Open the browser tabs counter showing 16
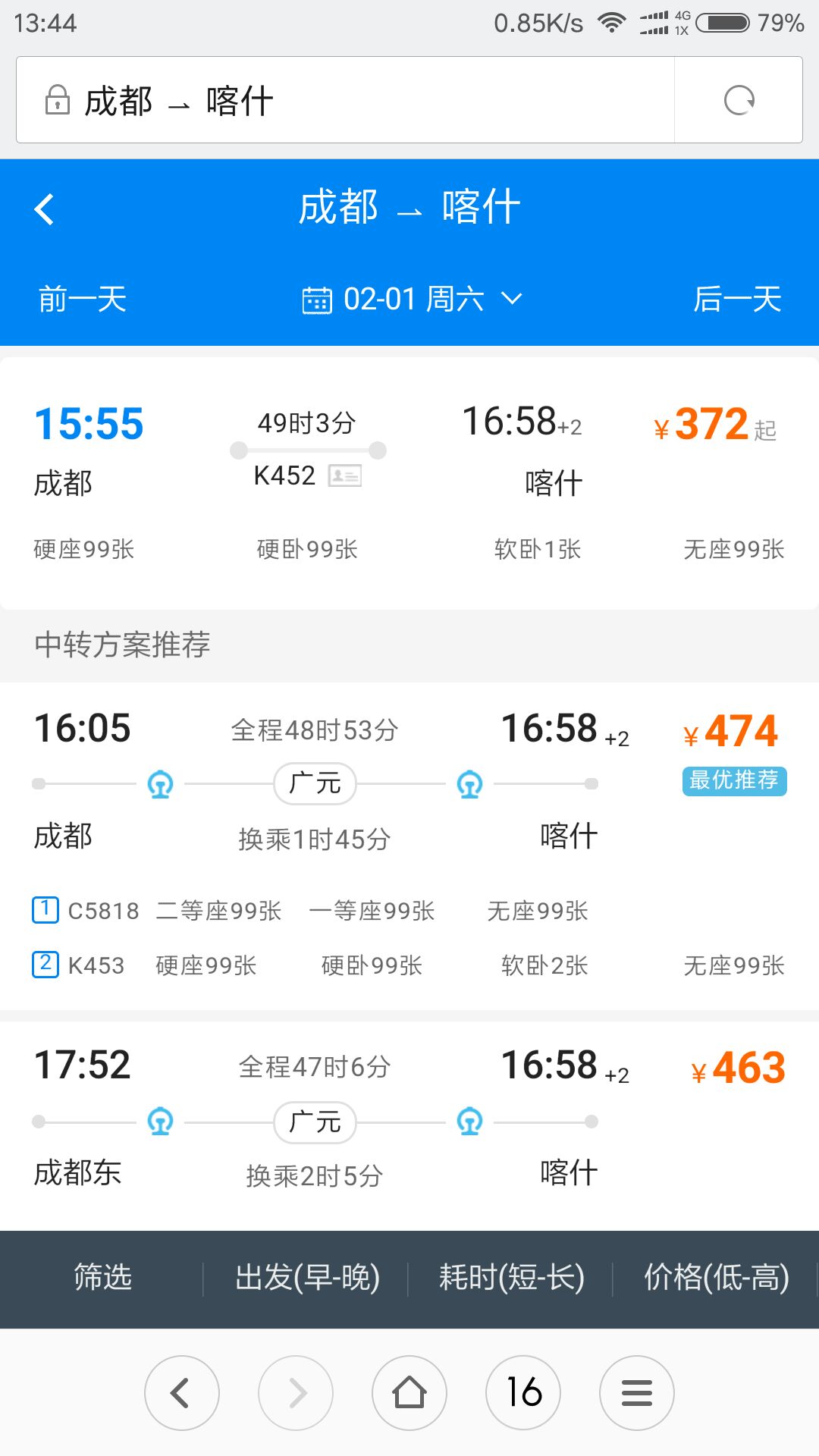This screenshot has height=1456, width=819. [523, 1393]
